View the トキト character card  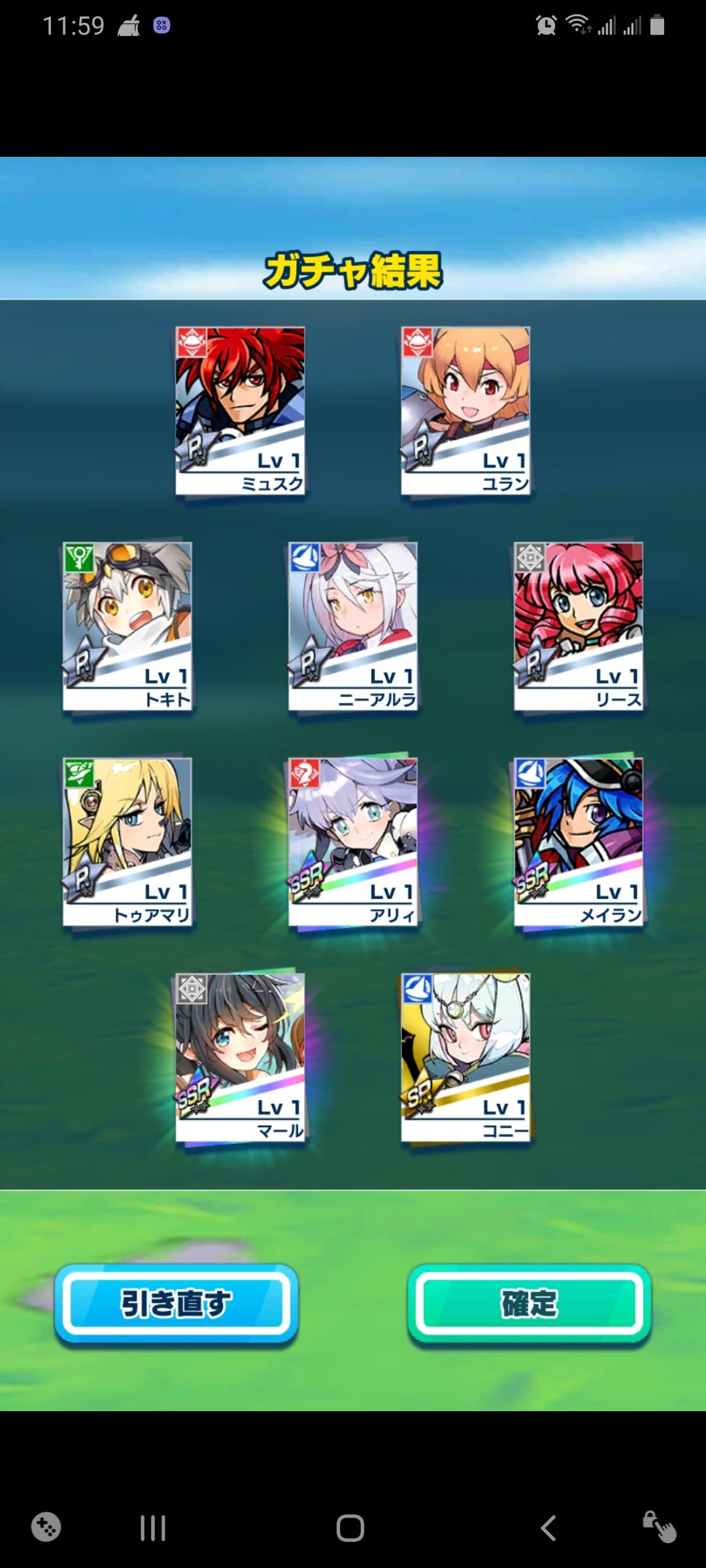pyautogui.click(x=127, y=626)
